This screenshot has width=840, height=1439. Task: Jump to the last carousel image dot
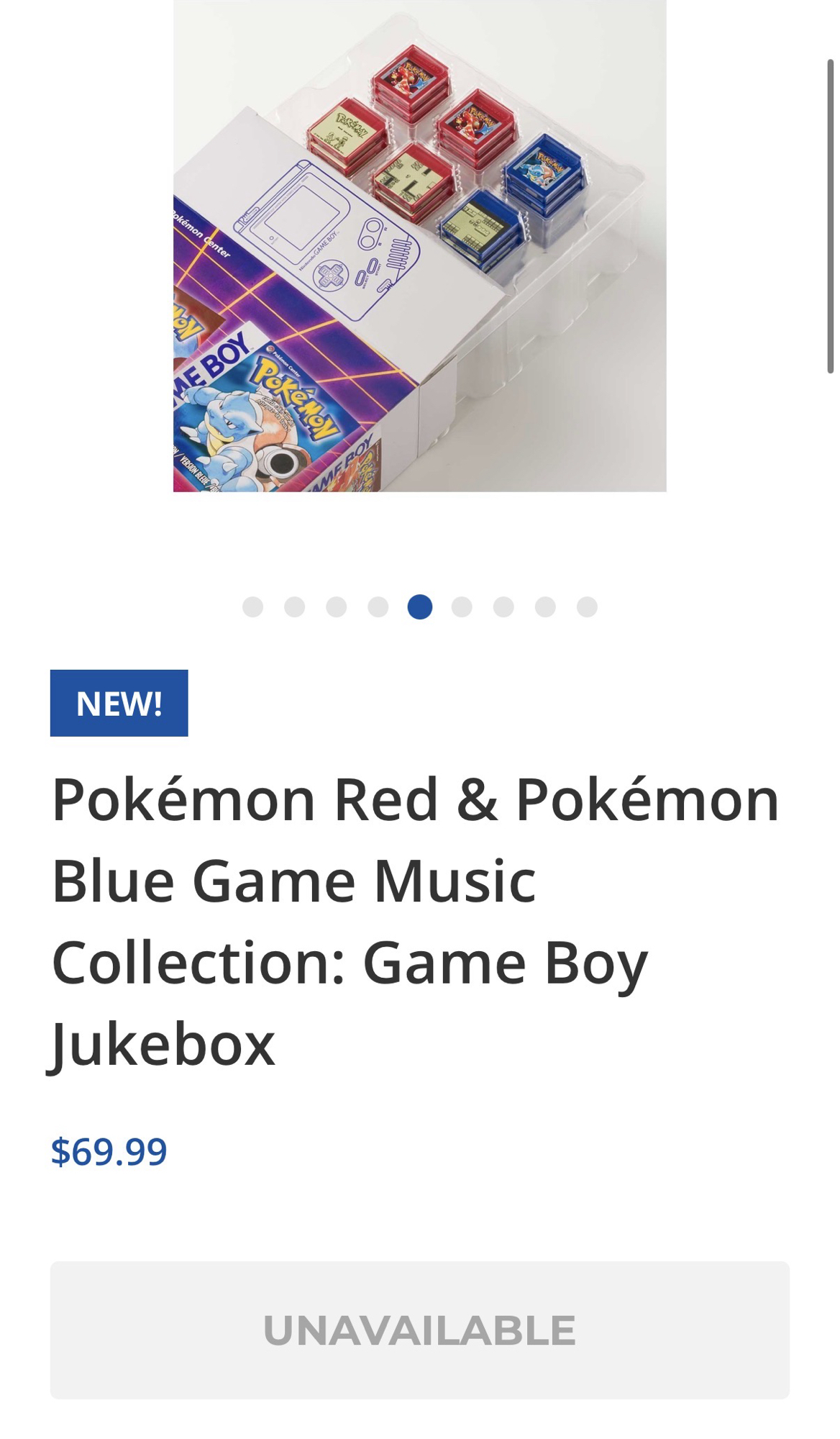coord(587,607)
